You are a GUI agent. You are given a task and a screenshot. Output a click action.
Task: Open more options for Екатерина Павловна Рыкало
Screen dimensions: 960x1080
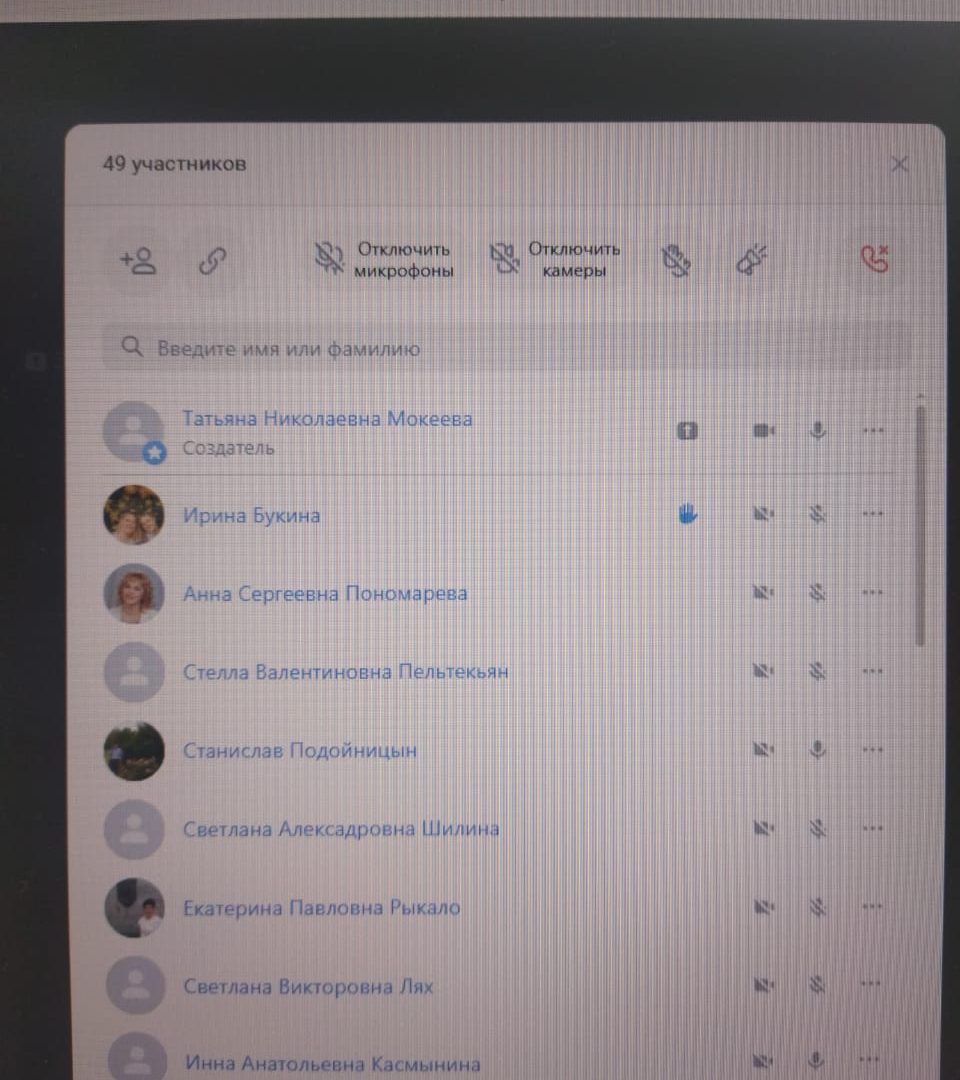(873, 907)
